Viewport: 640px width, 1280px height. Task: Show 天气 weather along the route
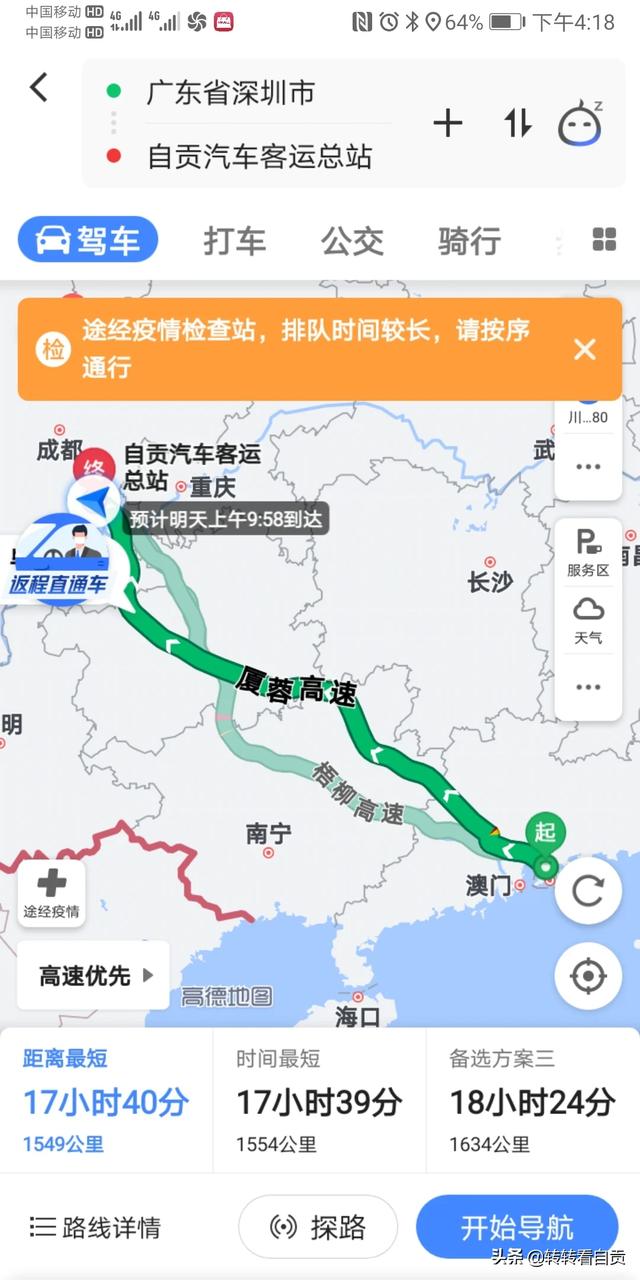588,620
